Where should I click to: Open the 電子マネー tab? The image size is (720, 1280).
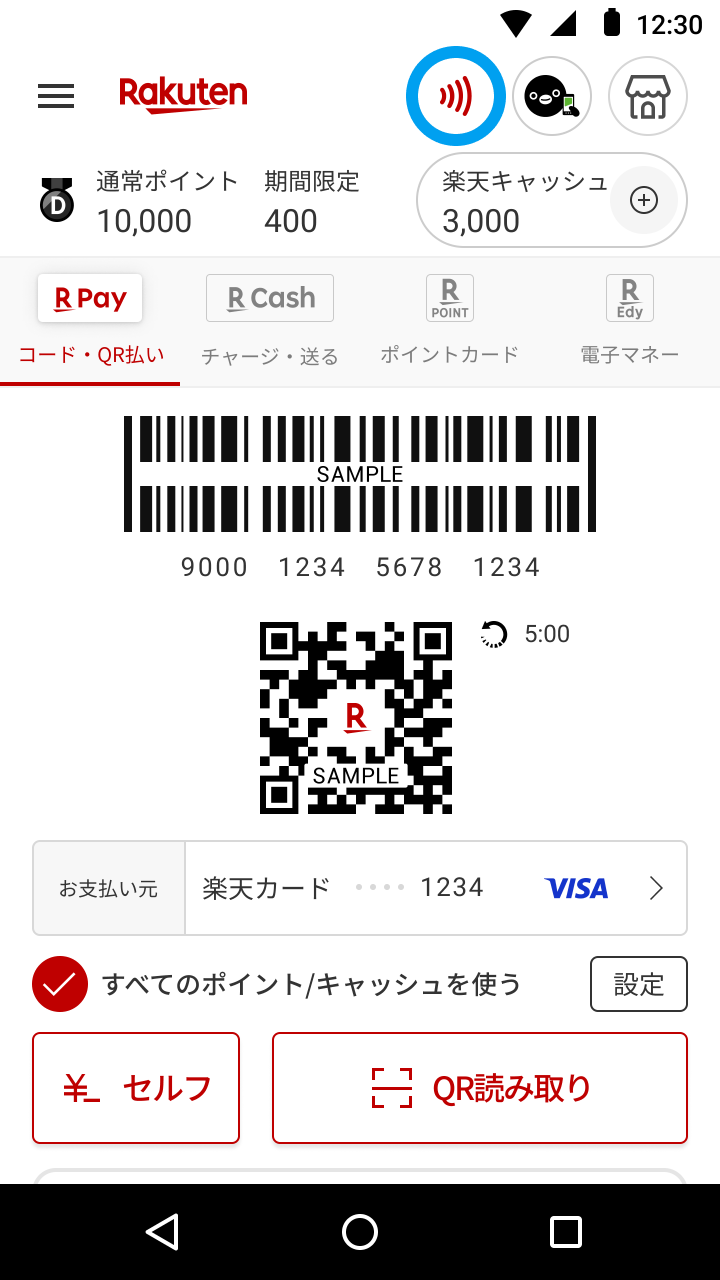click(x=629, y=355)
